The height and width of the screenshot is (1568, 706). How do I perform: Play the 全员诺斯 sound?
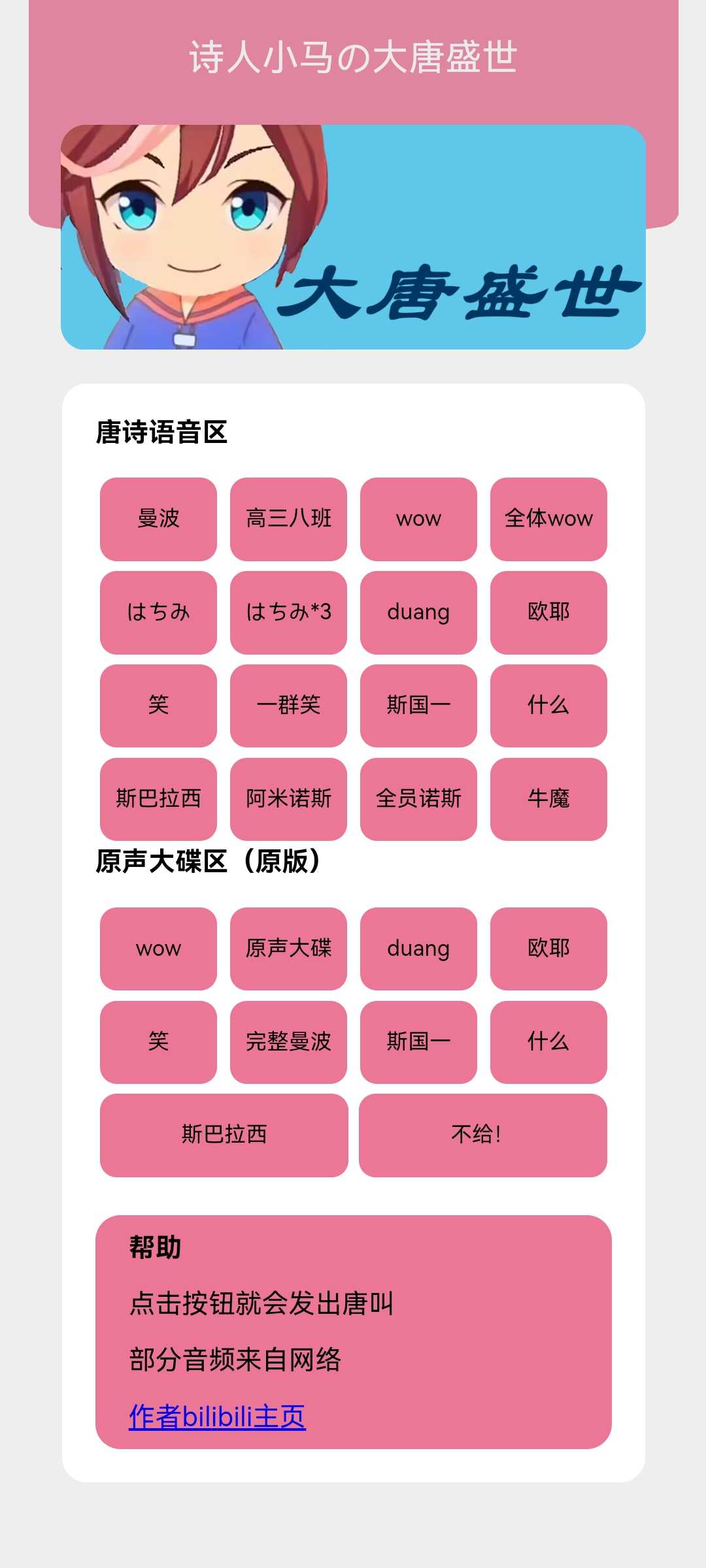[x=418, y=799]
